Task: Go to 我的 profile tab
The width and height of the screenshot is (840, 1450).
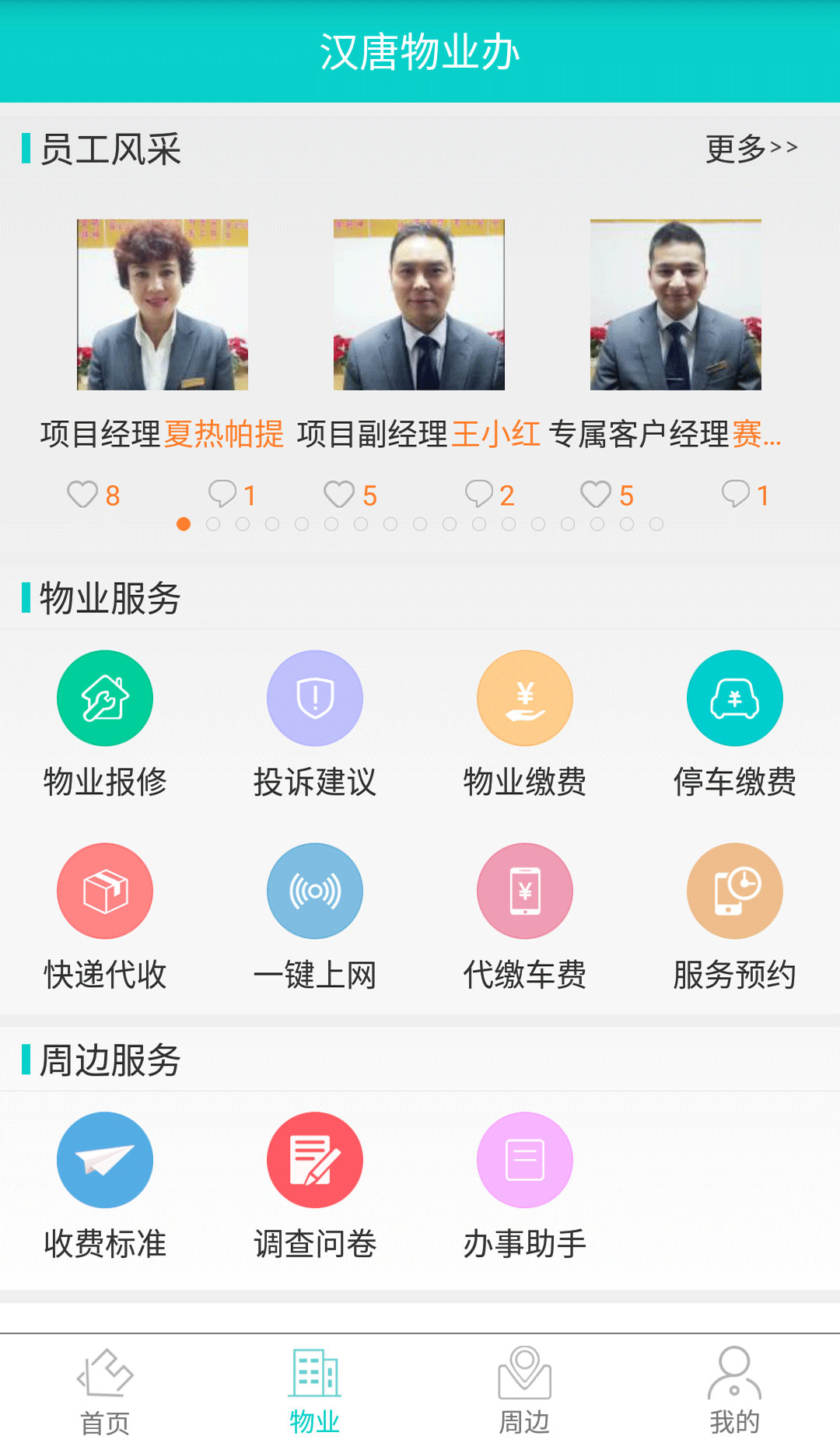Action: click(x=735, y=1392)
